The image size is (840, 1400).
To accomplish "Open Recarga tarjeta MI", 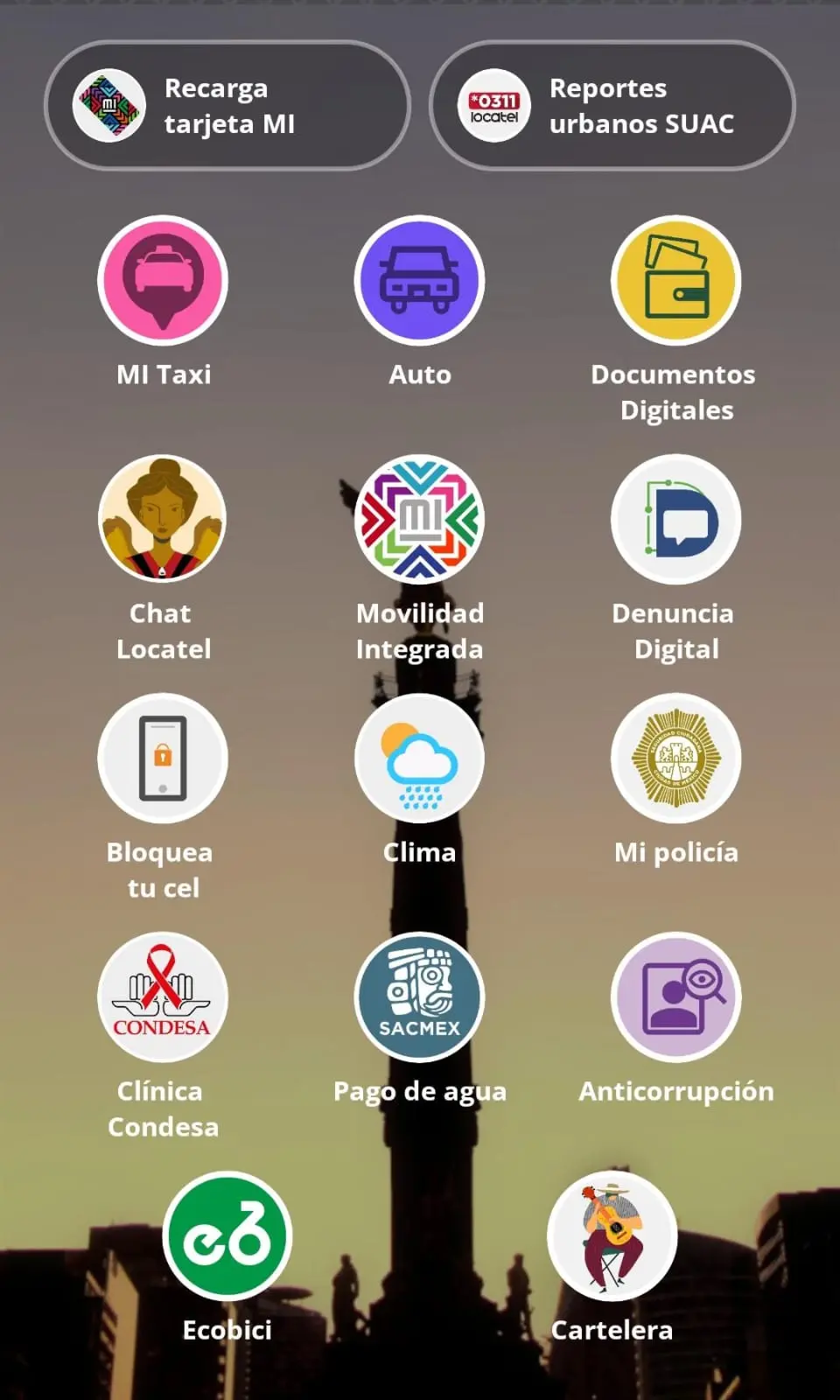I will coord(227,106).
